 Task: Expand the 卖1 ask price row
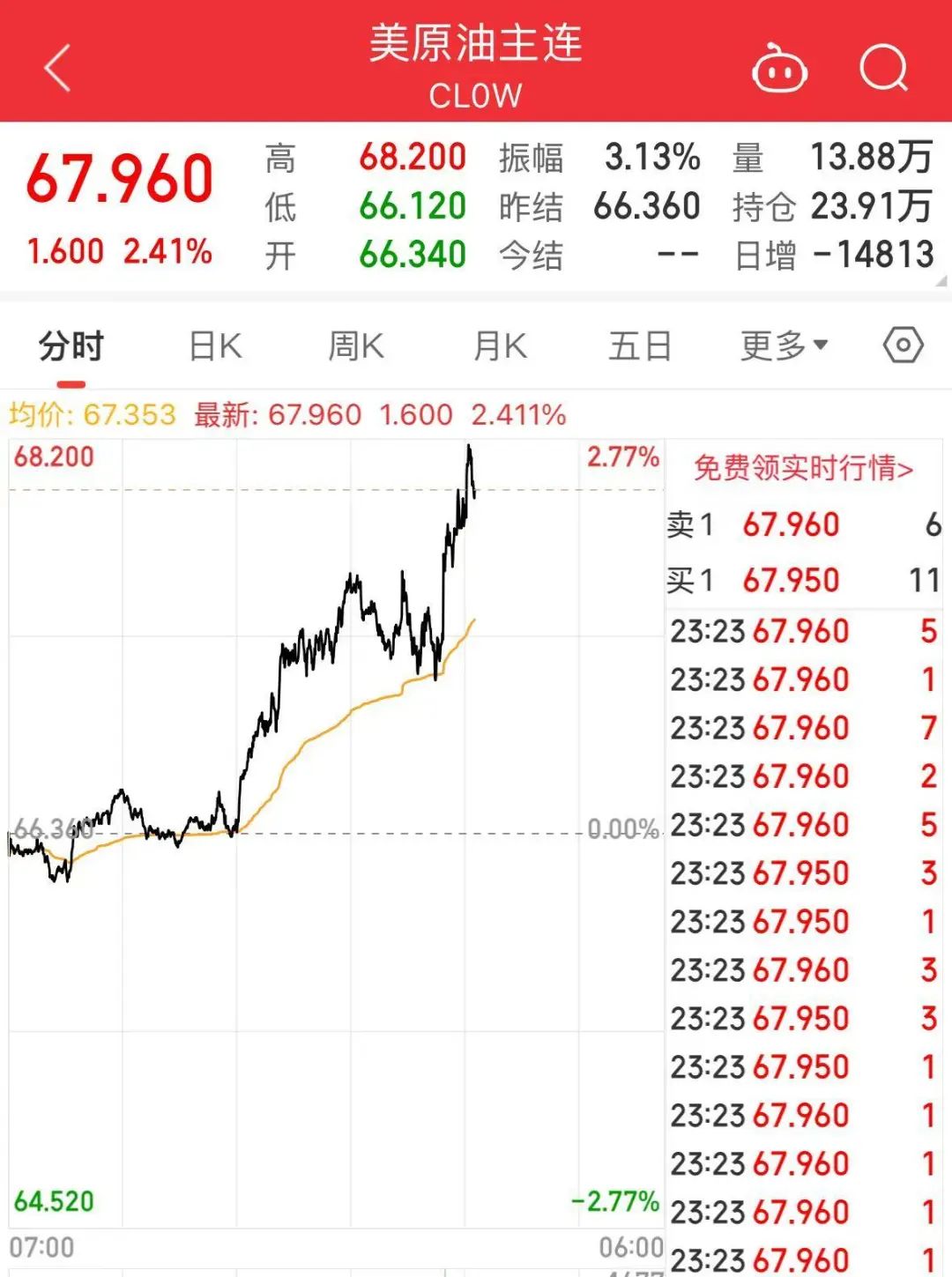point(802,523)
